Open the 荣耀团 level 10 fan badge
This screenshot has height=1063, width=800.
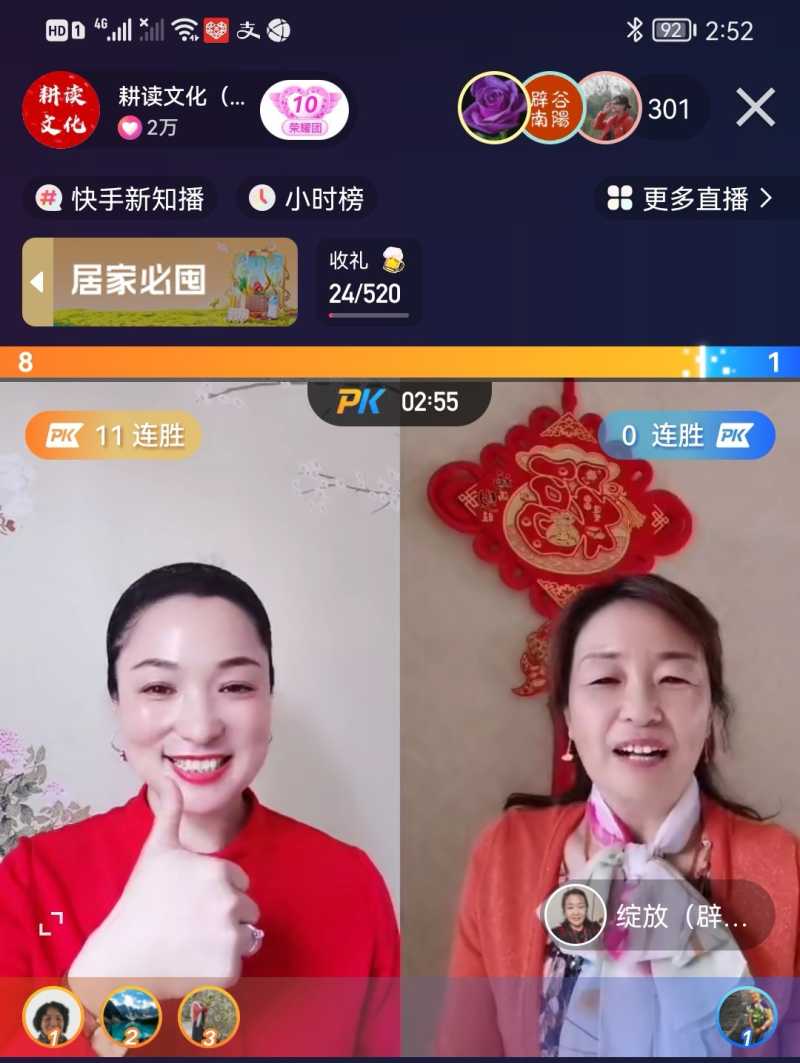[304, 110]
